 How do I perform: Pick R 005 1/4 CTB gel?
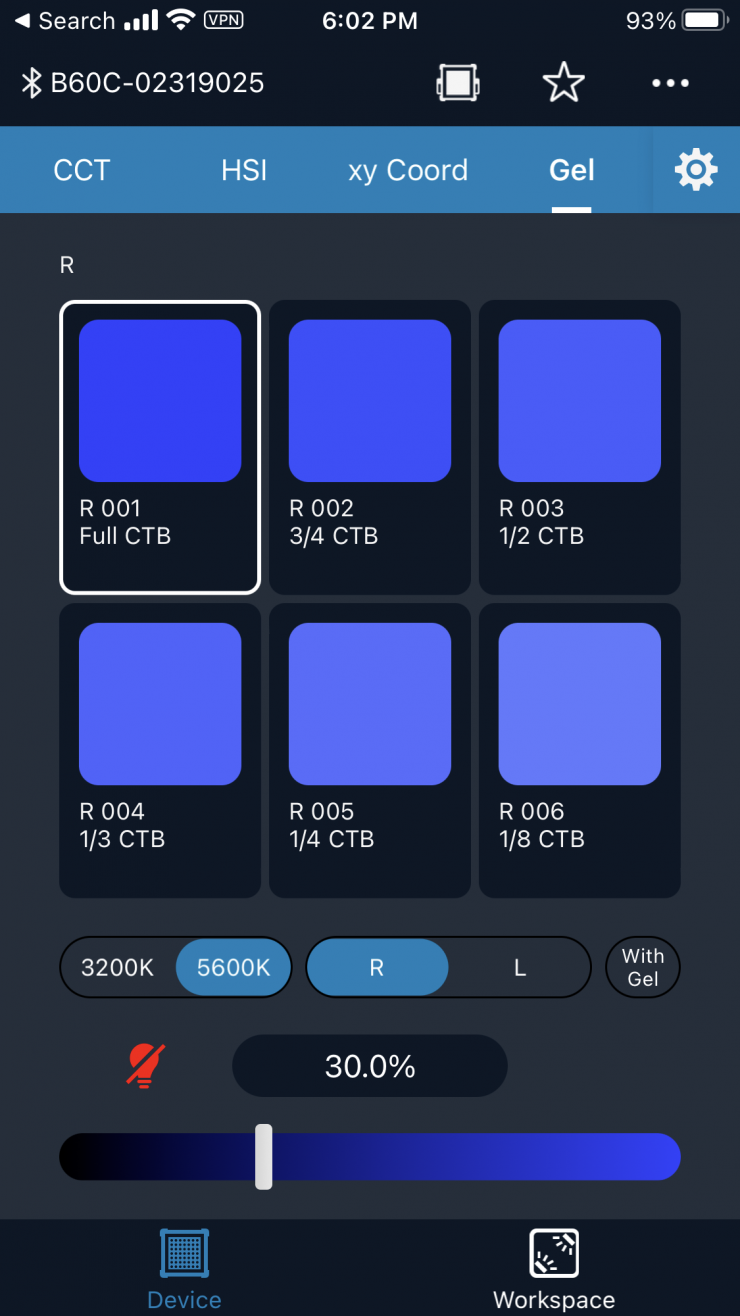click(370, 750)
